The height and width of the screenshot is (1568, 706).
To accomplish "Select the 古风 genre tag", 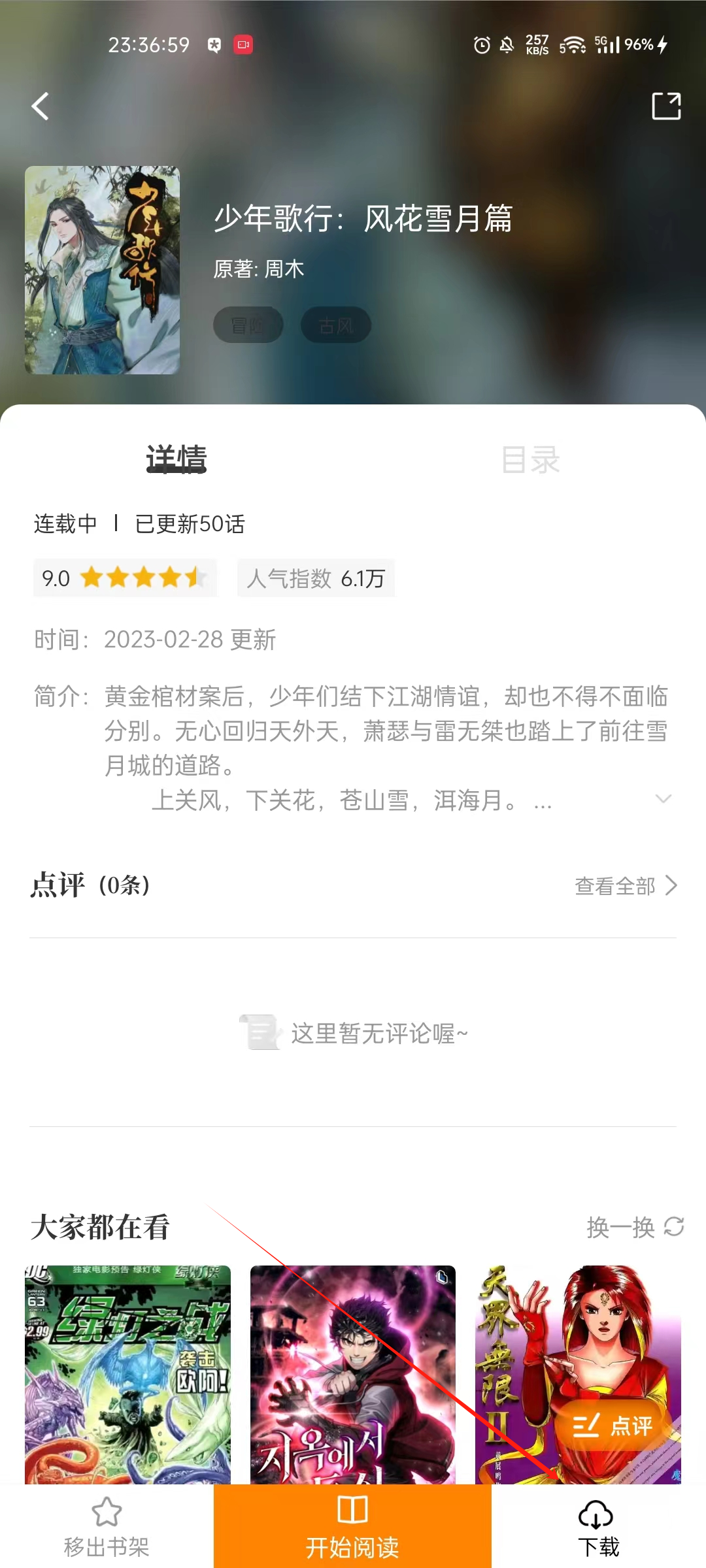I will click(x=335, y=325).
